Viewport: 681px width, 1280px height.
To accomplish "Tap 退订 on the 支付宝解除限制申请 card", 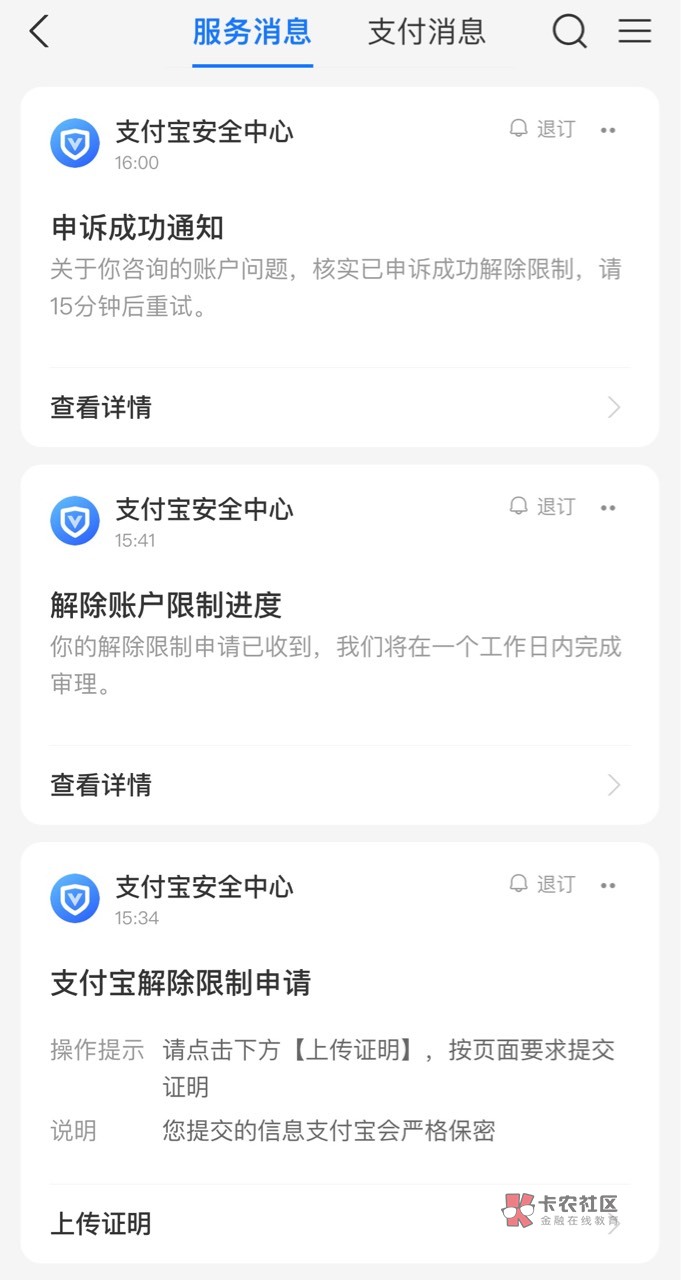I will coord(543,884).
